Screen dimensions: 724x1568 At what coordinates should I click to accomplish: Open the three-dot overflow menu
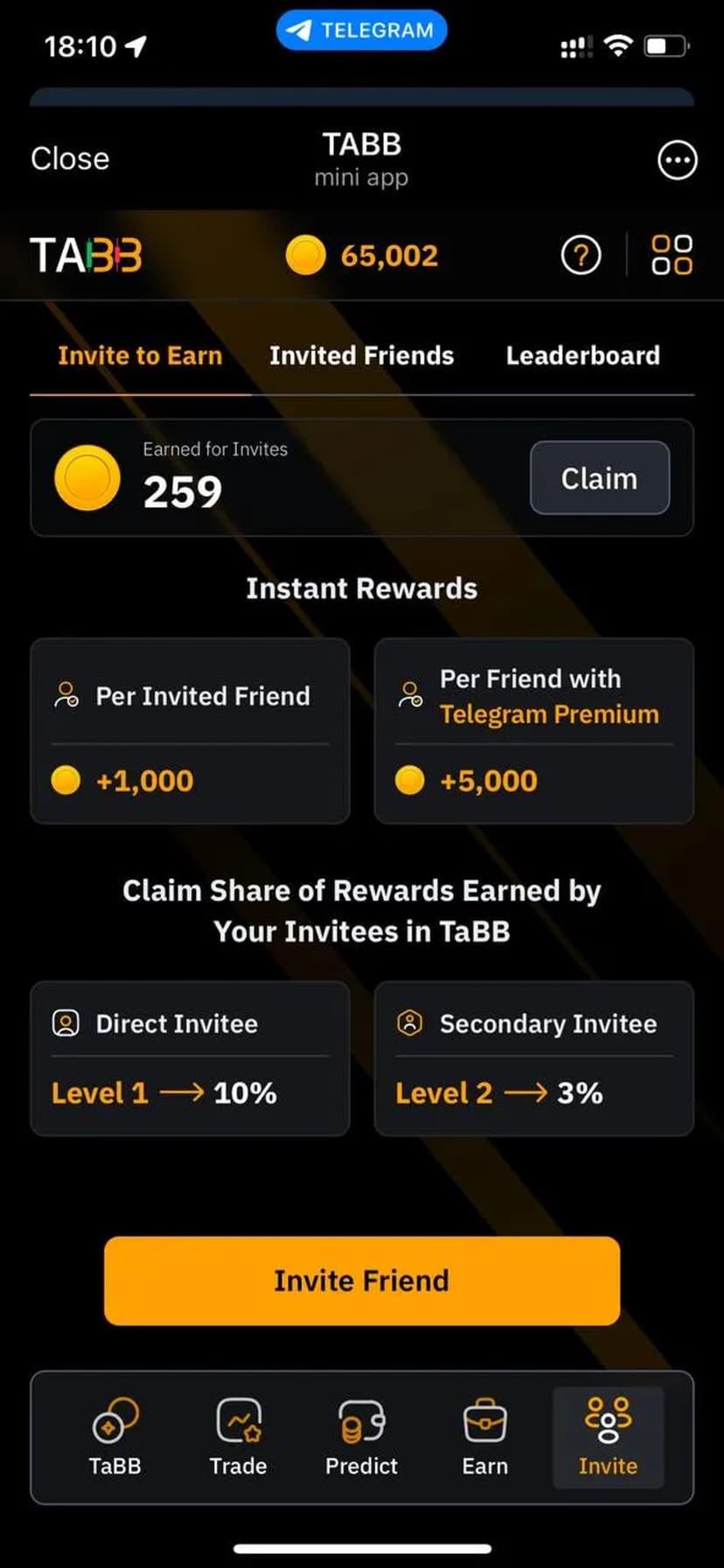(x=677, y=160)
